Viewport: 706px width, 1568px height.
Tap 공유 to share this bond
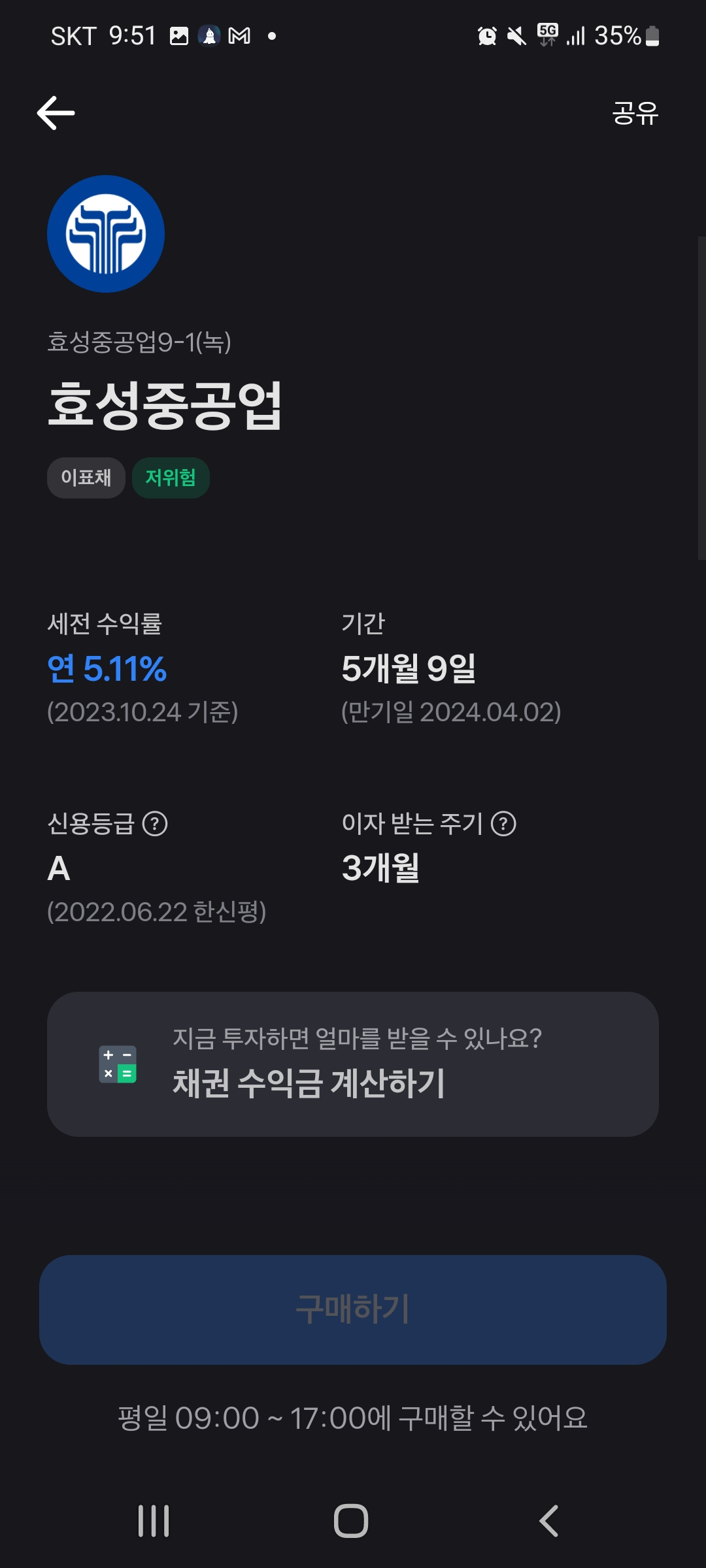coord(635,113)
